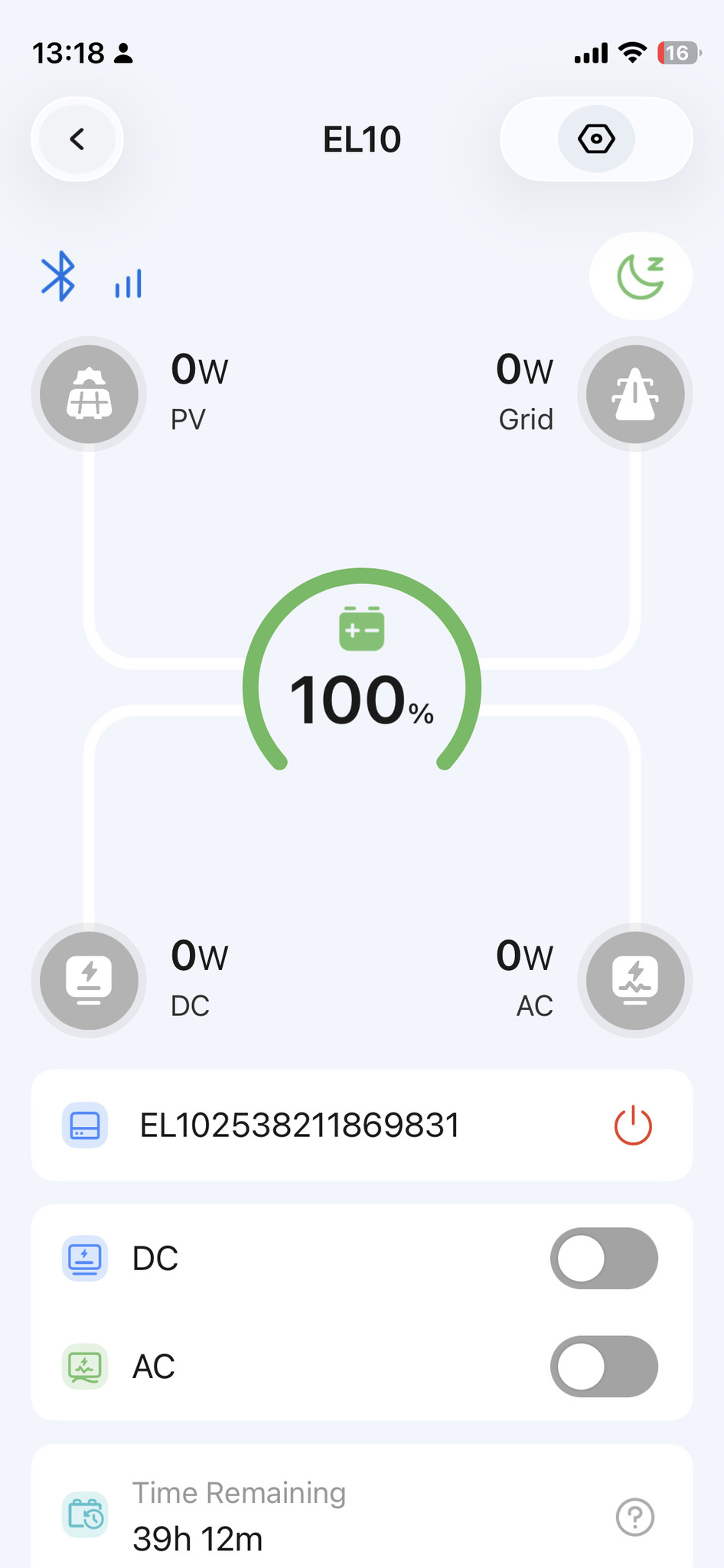Tap the red power button
Screen dimensions: 724x1568
pos(633,1125)
